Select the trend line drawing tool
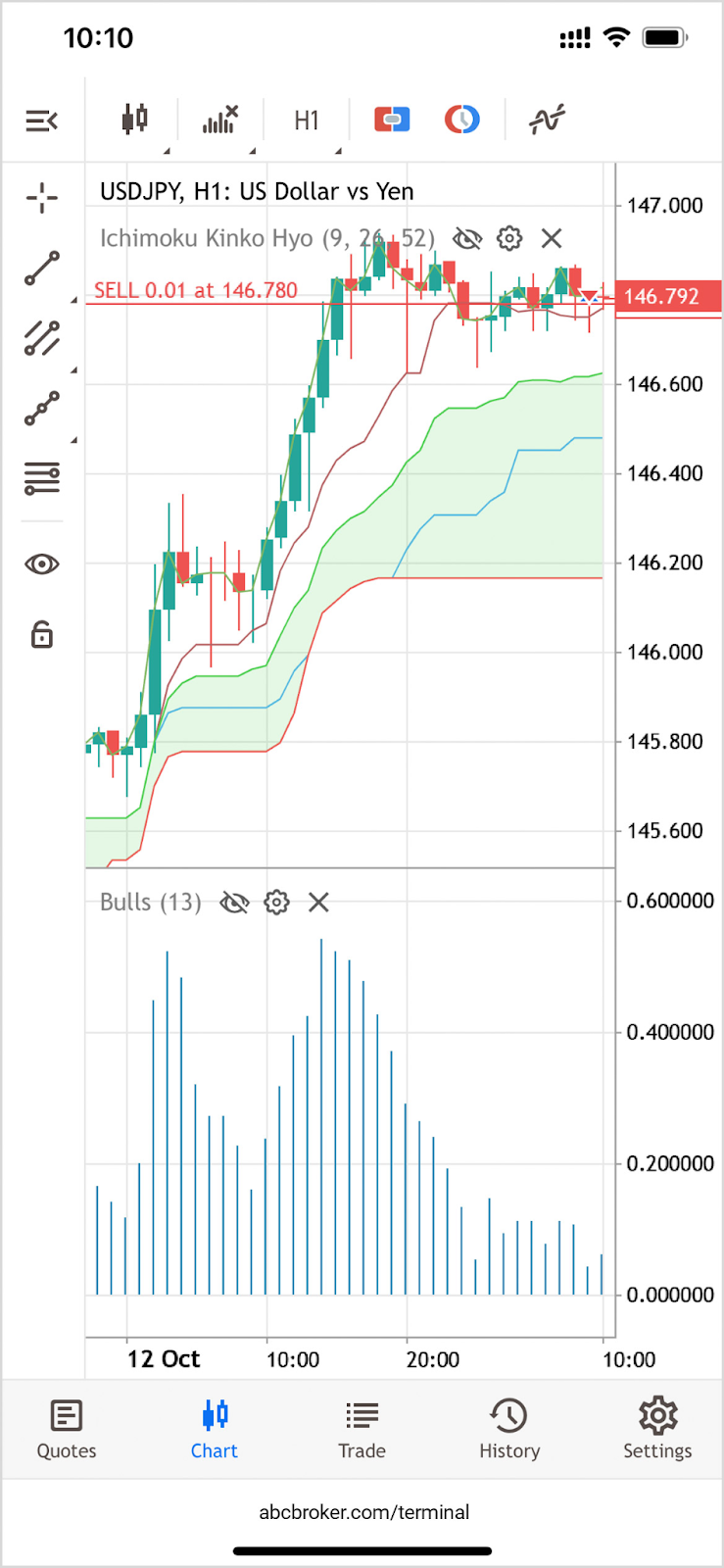 [42, 269]
